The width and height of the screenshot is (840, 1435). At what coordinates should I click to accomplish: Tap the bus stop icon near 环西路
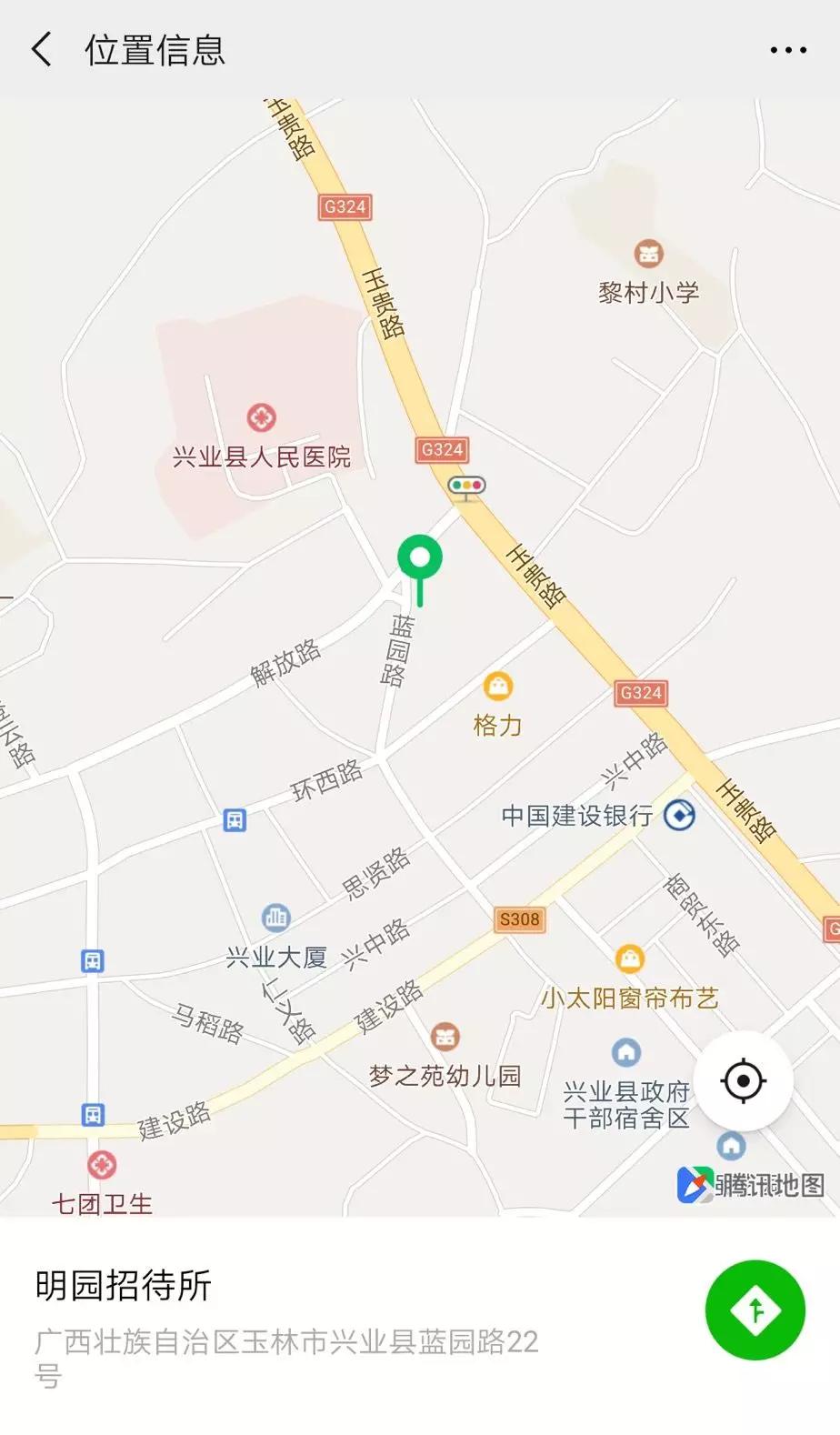[x=235, y=819]
